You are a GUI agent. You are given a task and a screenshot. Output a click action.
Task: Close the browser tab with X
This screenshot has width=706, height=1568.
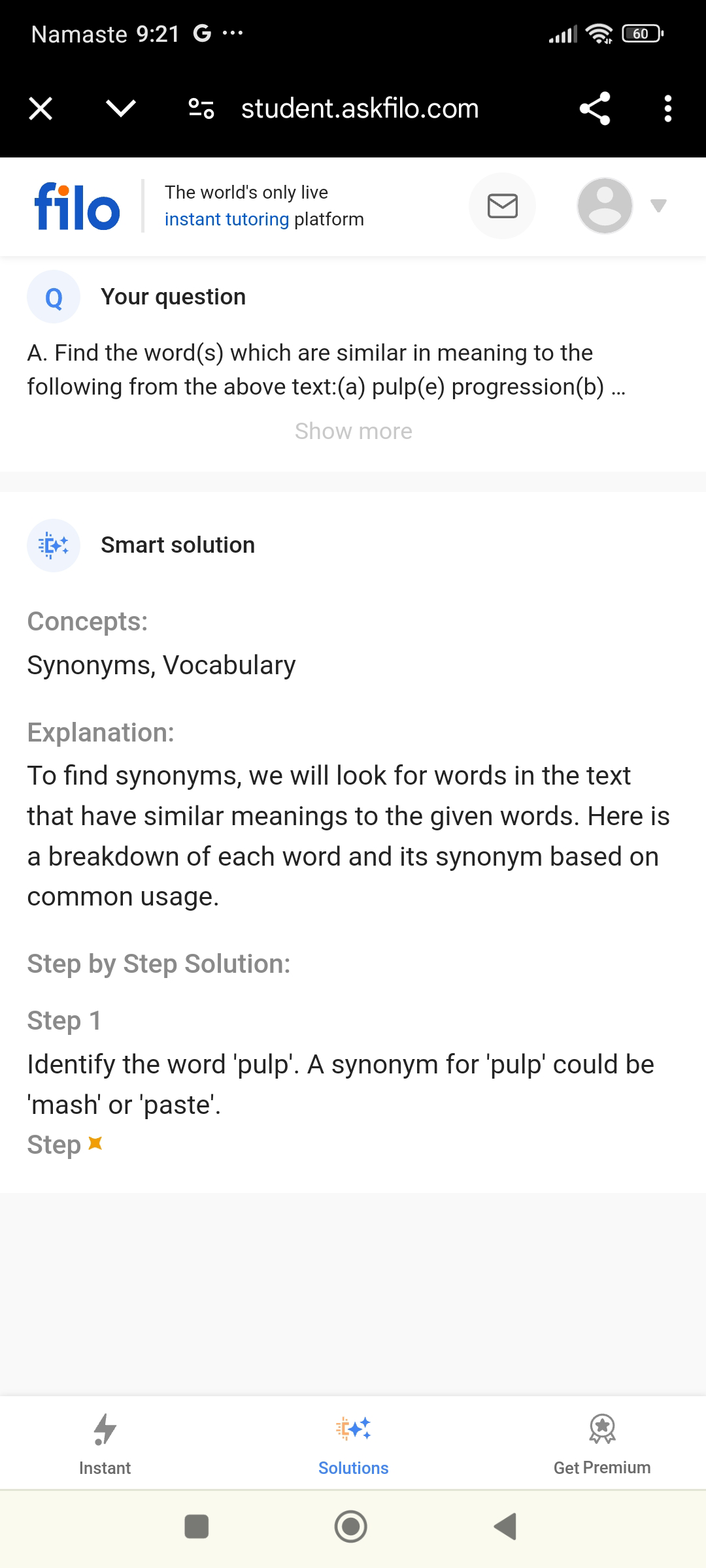coord(41,108)
